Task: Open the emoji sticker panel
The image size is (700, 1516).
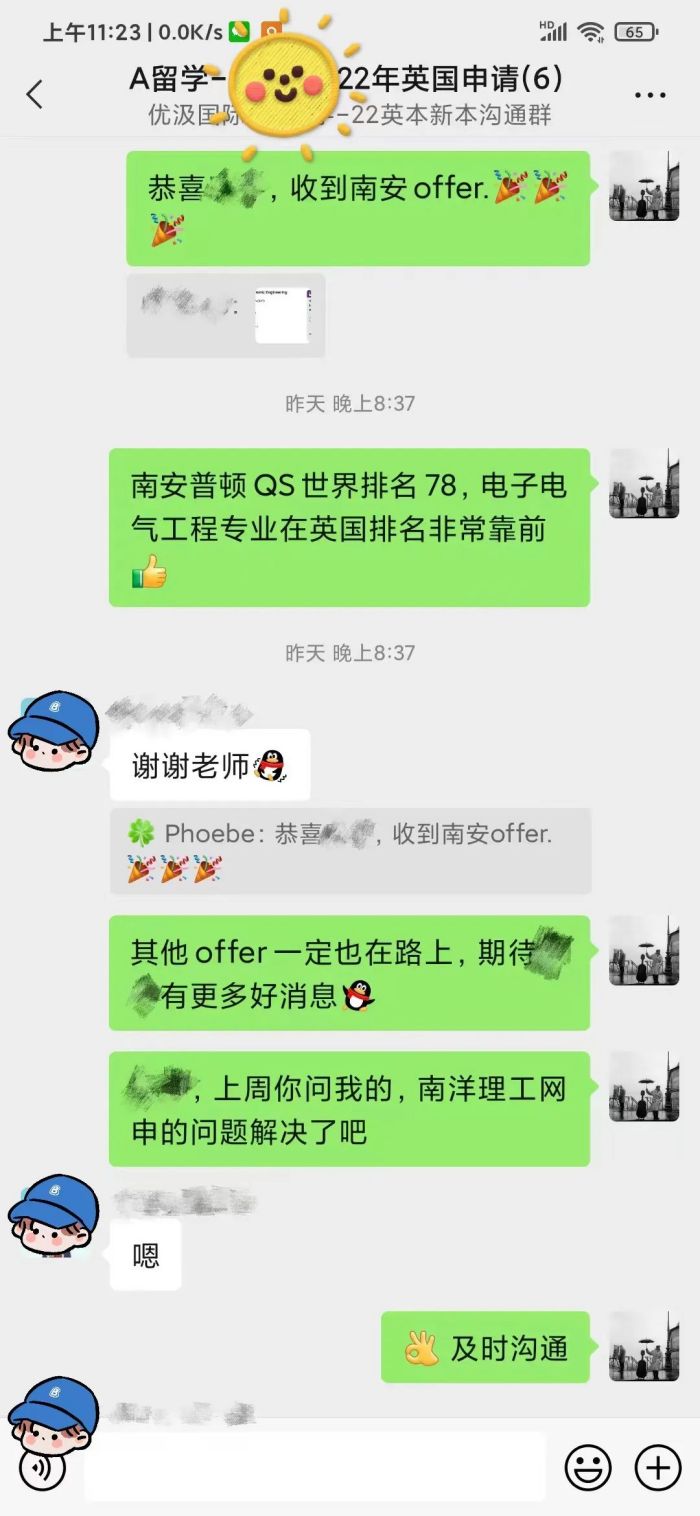Action: [x=588, y=1467]
